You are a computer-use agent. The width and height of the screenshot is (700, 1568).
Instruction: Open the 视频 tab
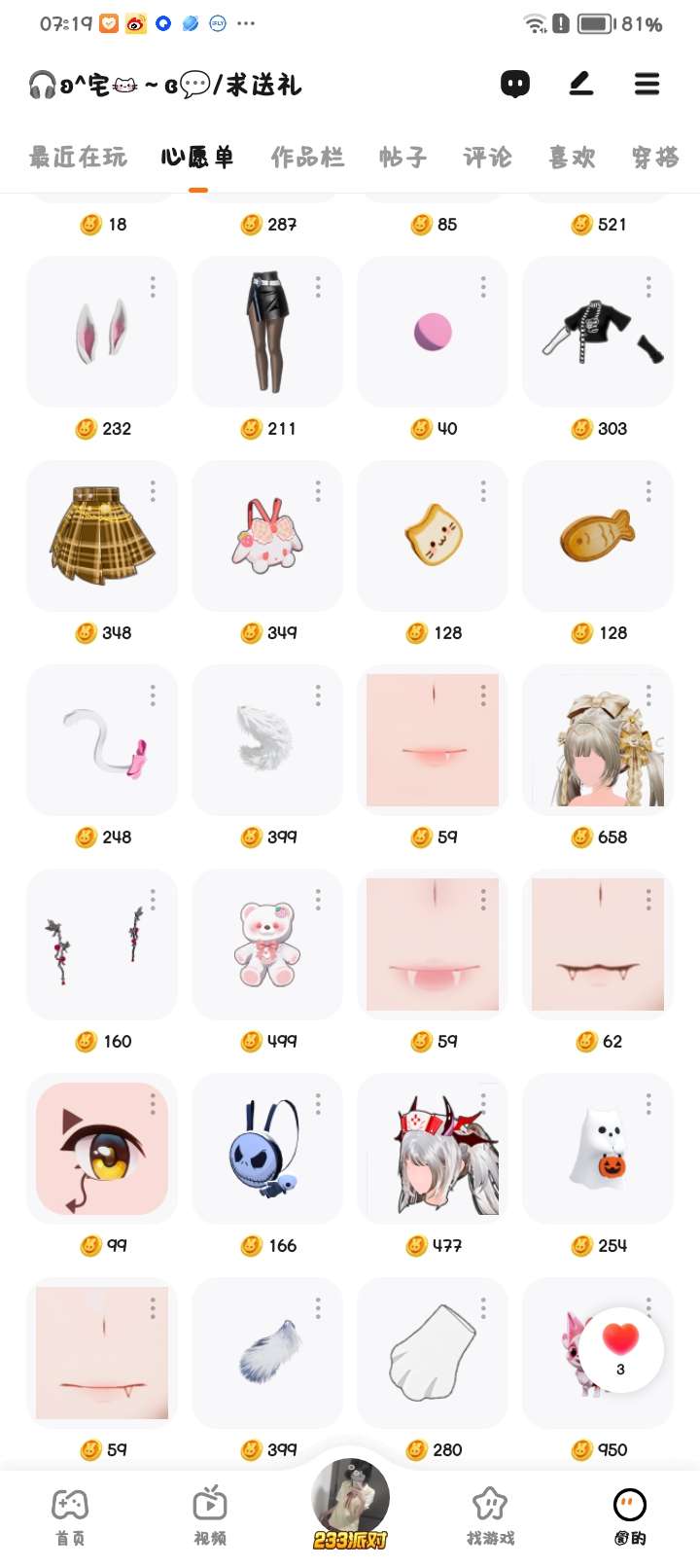(210, 1515)
